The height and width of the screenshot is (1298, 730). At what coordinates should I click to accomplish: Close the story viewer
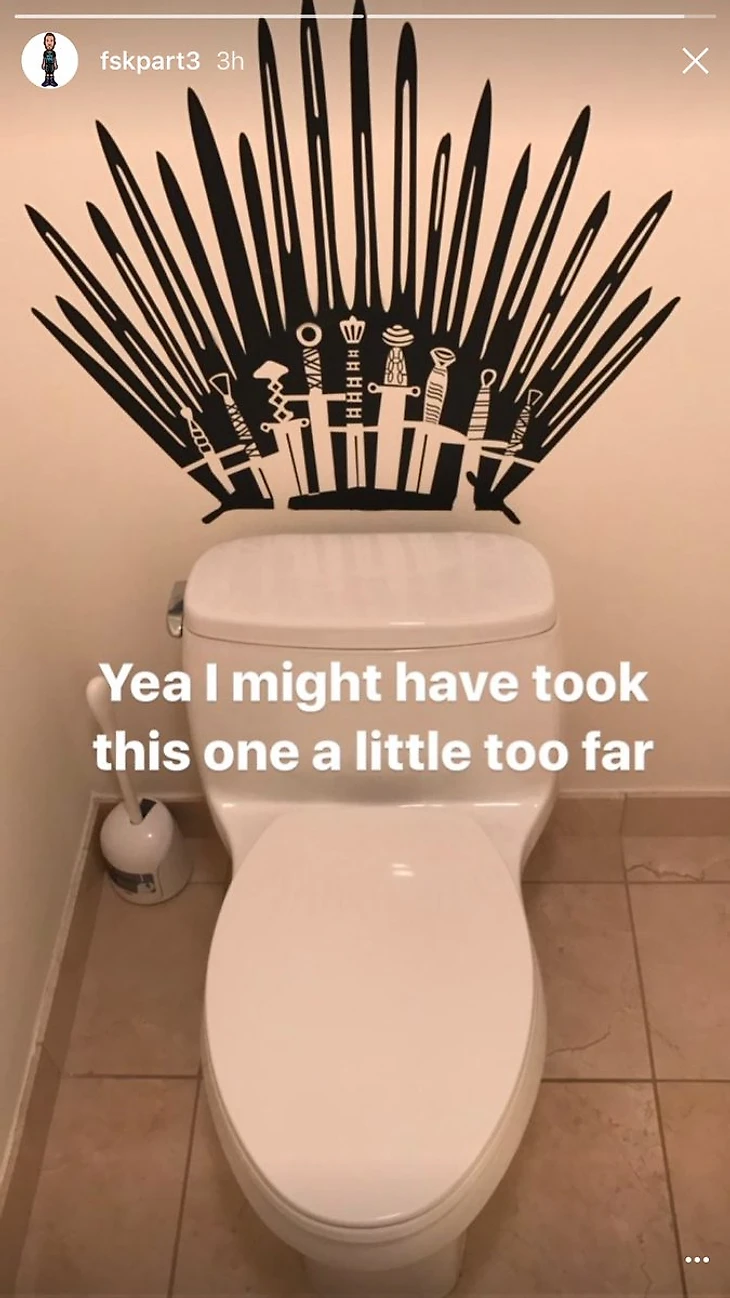(x=695, y=61)
